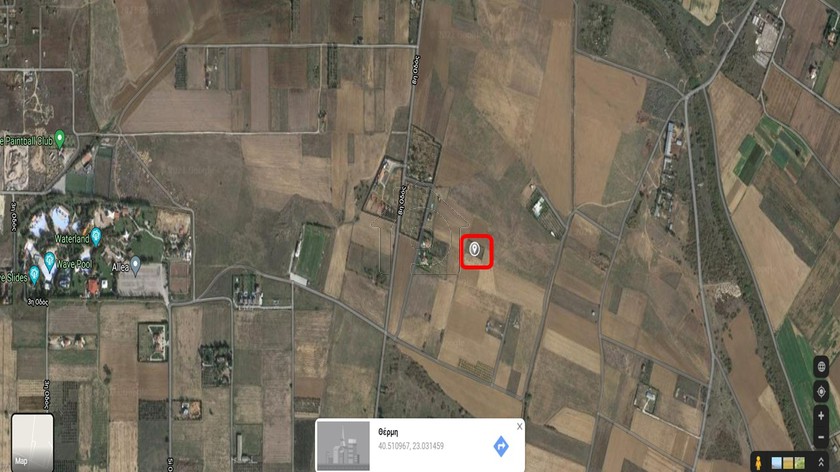Toggle globe view

(821, 368)
